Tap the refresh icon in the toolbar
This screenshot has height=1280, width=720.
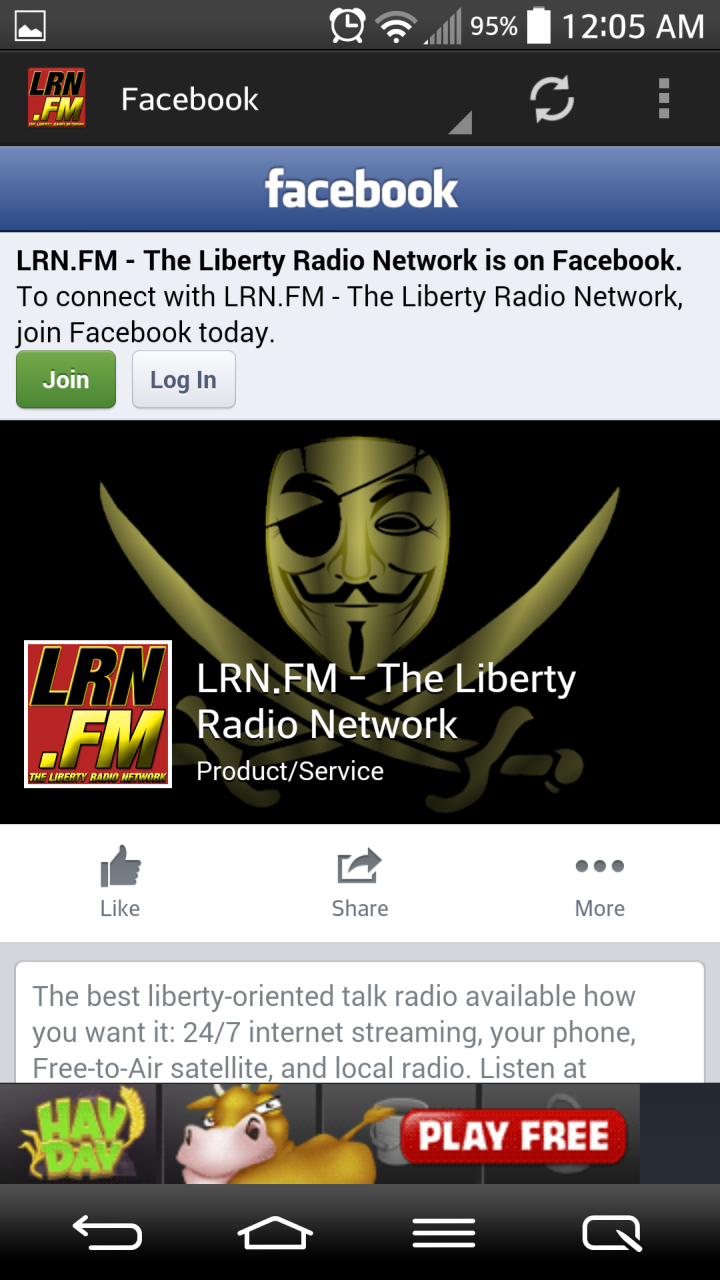coord(551,98)
